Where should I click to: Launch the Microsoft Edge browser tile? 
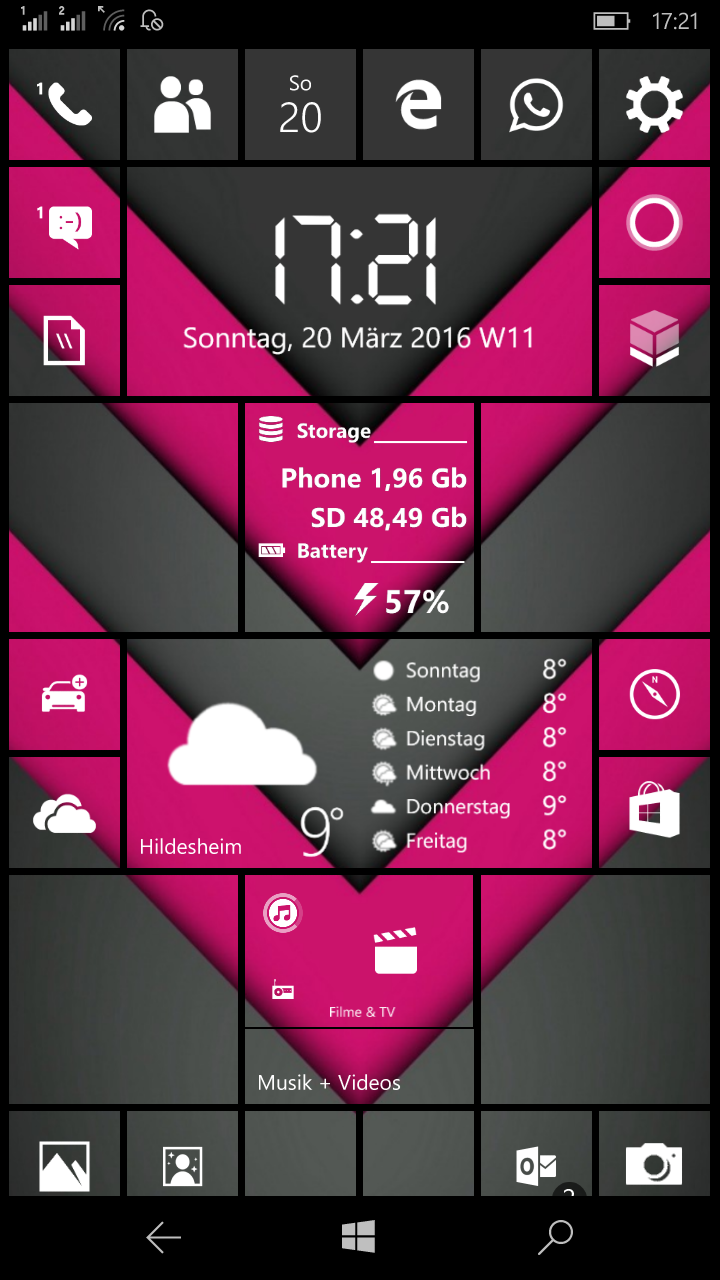coord(419,104)
